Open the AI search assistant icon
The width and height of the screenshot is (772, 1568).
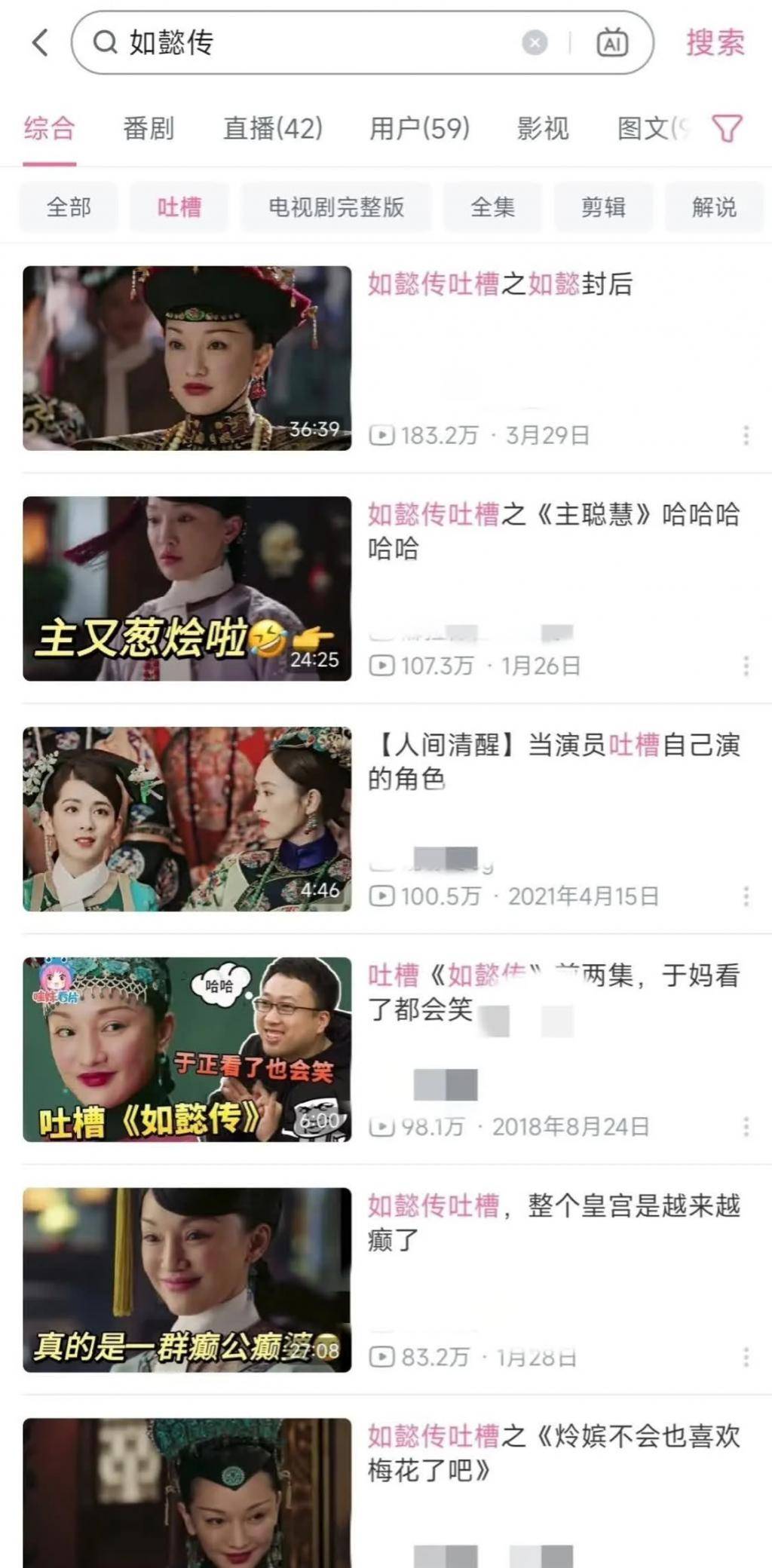pyautogui.click(x=612, y=43)
